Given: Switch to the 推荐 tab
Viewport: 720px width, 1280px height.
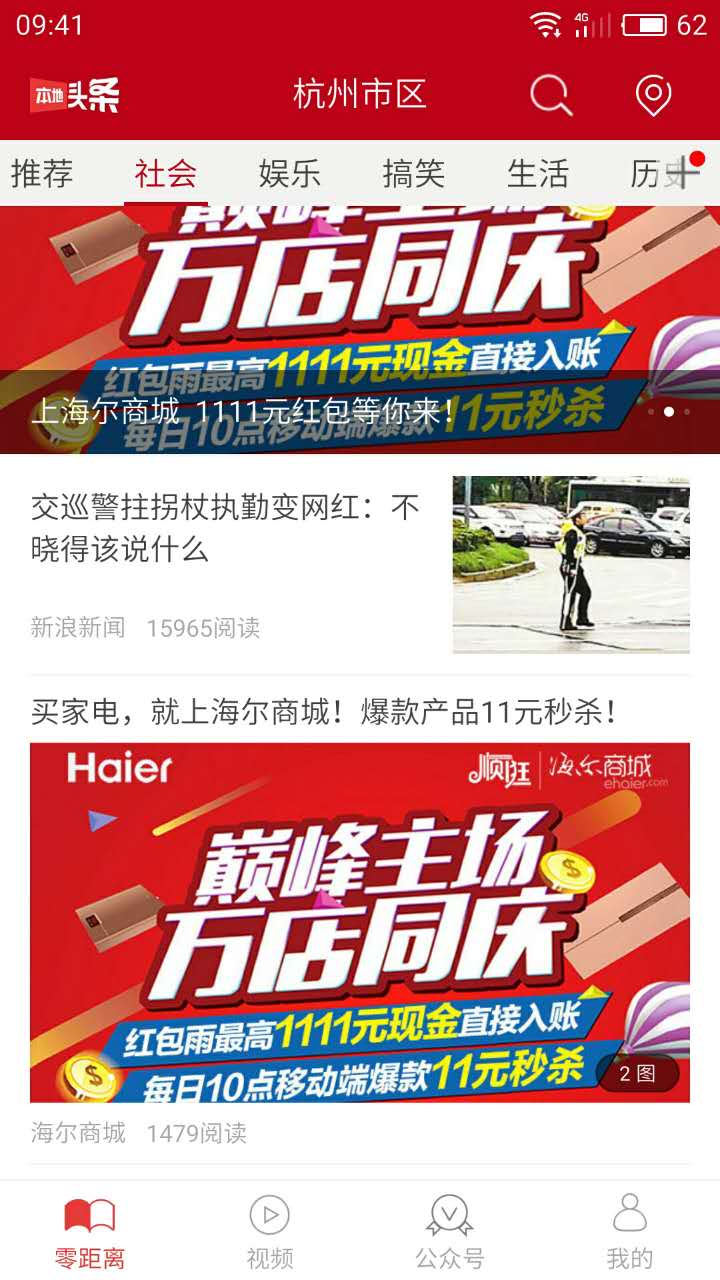Looking at the screenshot, I should coord(42,174).
